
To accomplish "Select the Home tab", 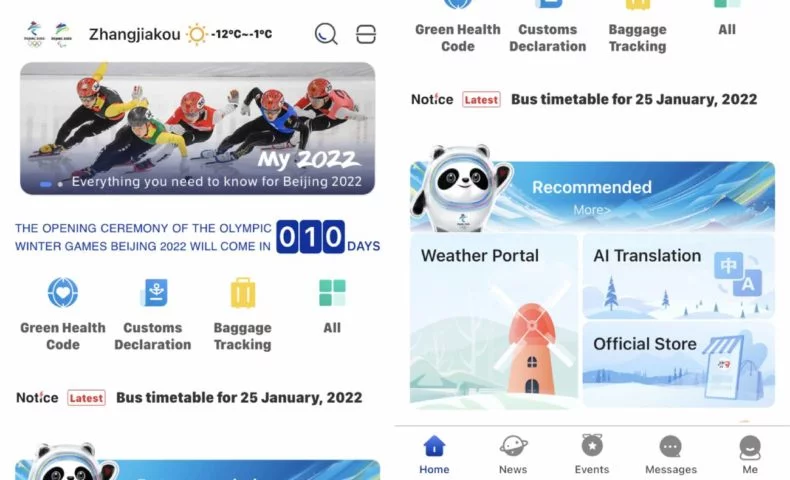I will click(x=434, y=453).
